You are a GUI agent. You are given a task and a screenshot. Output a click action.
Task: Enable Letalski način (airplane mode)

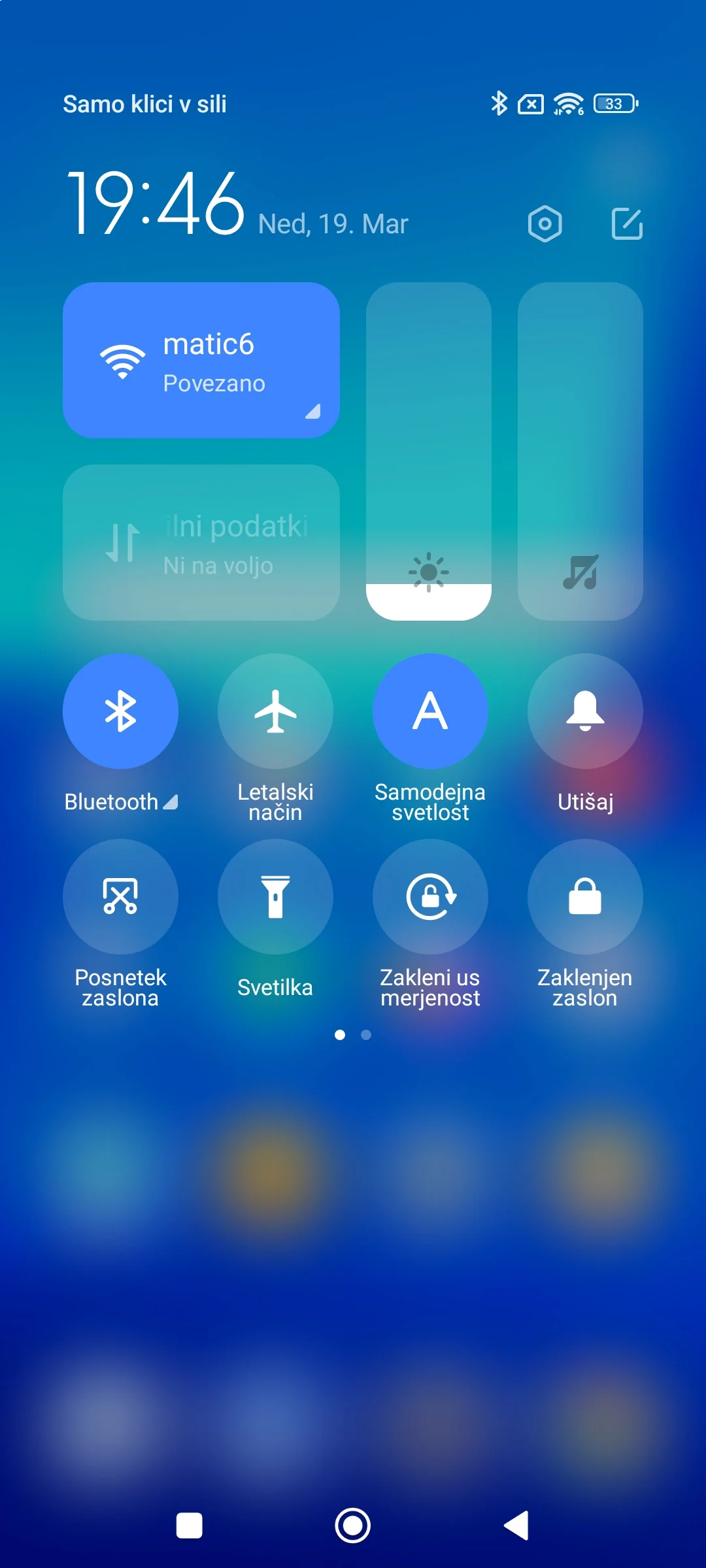(x=275, y=711)
